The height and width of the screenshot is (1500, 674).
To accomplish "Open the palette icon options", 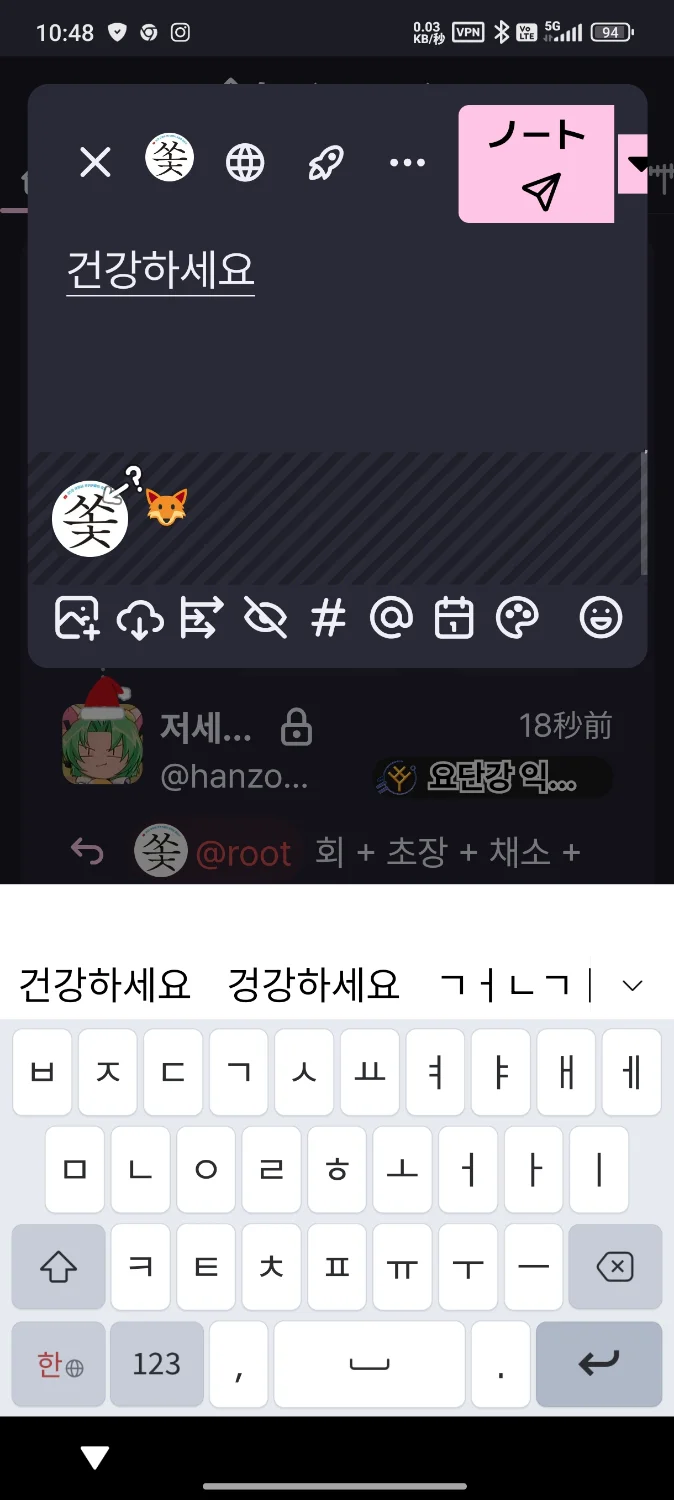I will 517,619.
